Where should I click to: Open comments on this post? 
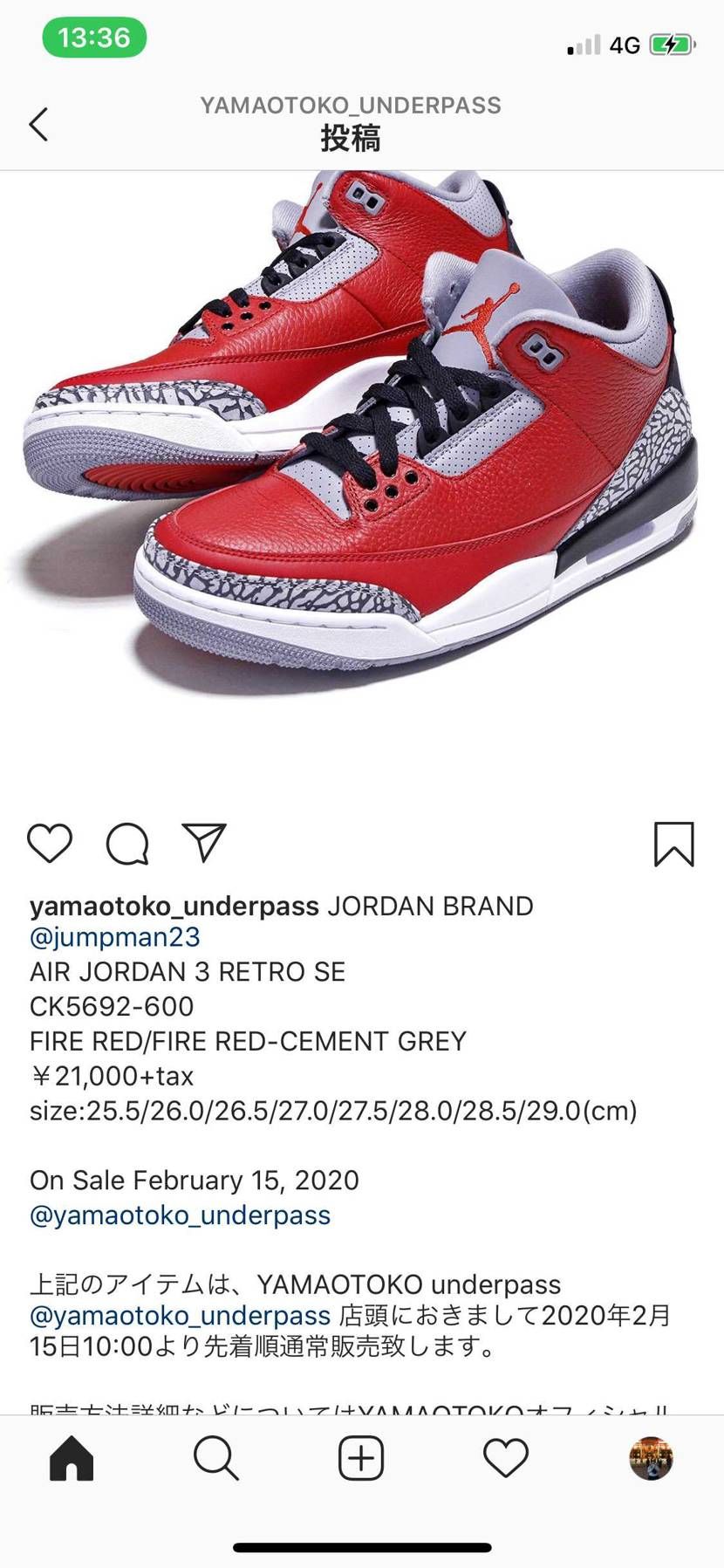click(x=127, y=843)
